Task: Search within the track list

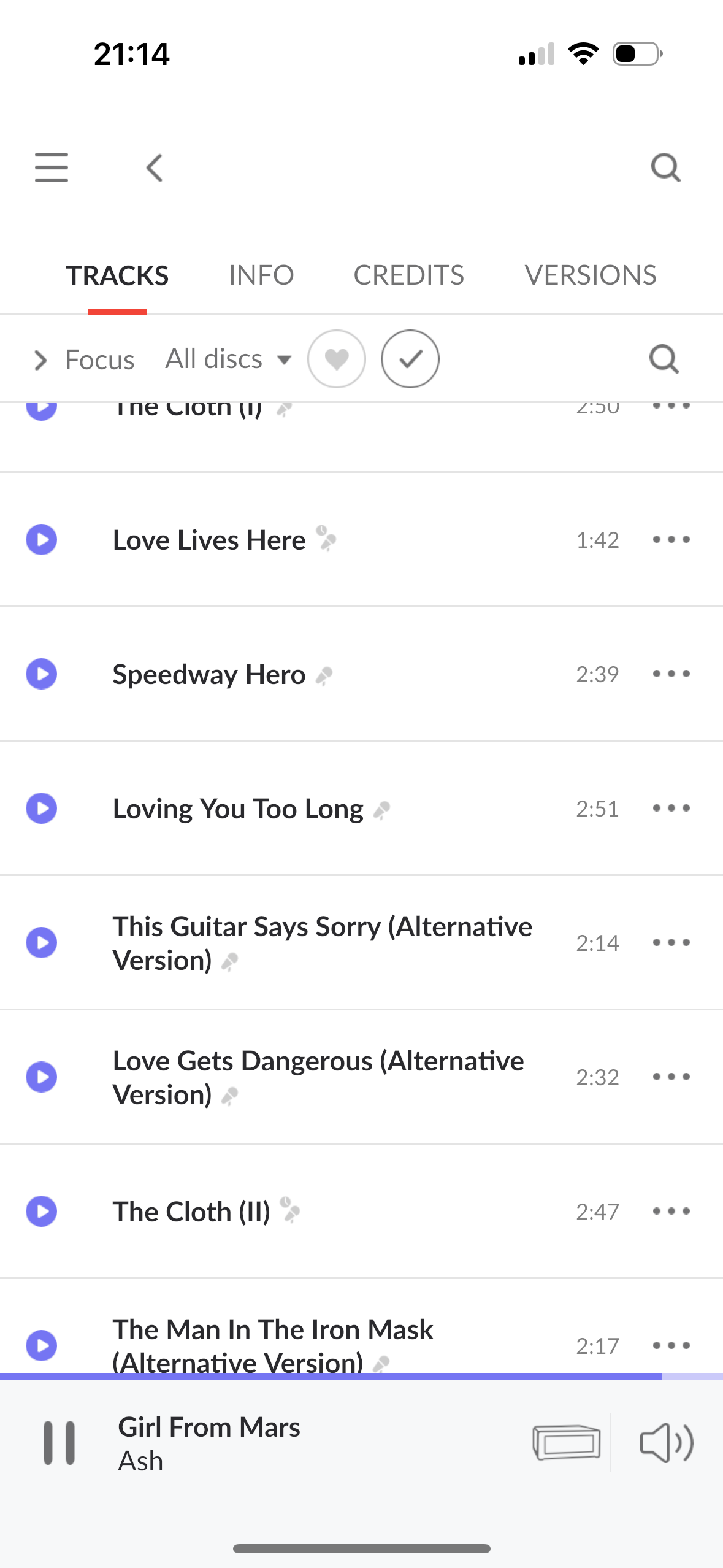Action: pyautogui.click(x=664, y=359)
